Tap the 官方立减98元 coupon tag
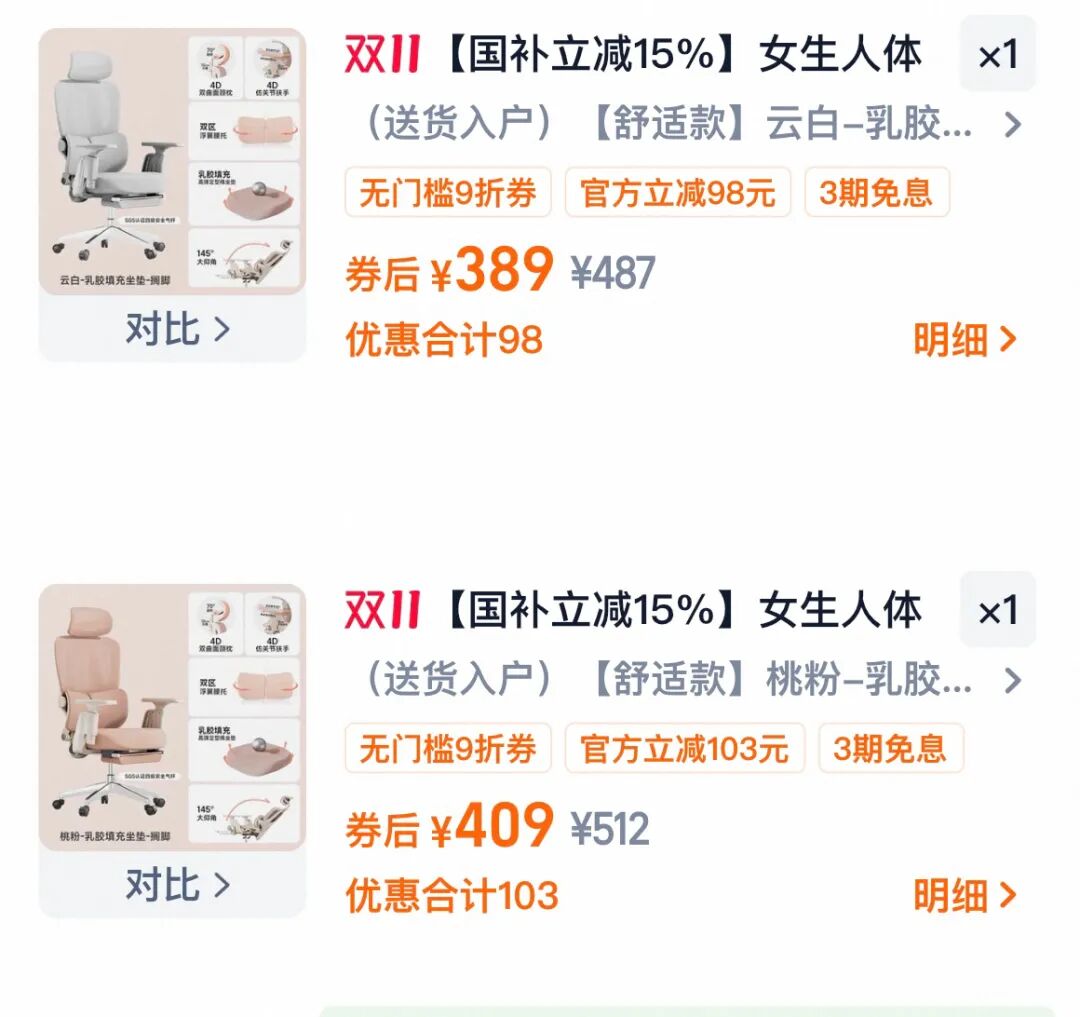 click(x=677, y=193)
